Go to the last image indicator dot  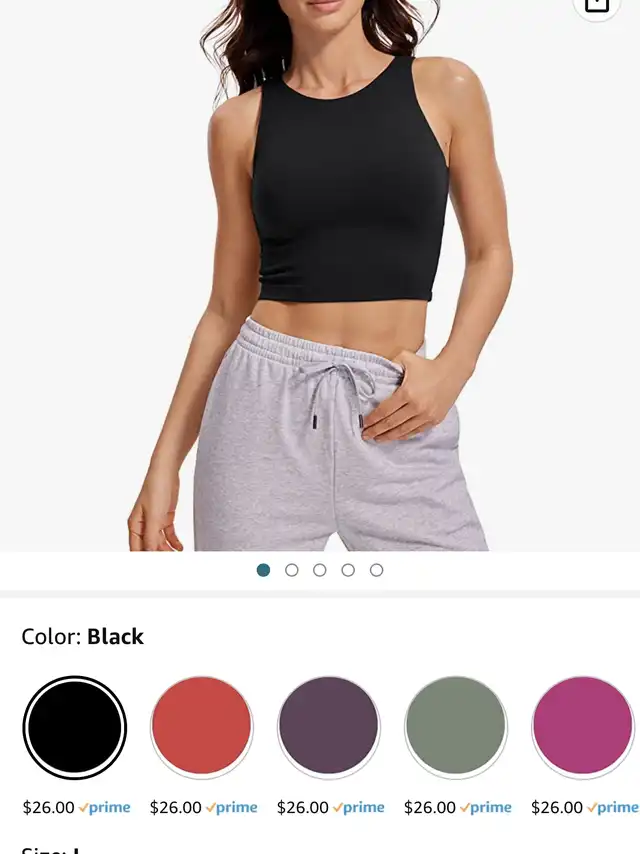pyautogui.click(x=376, y=570)
